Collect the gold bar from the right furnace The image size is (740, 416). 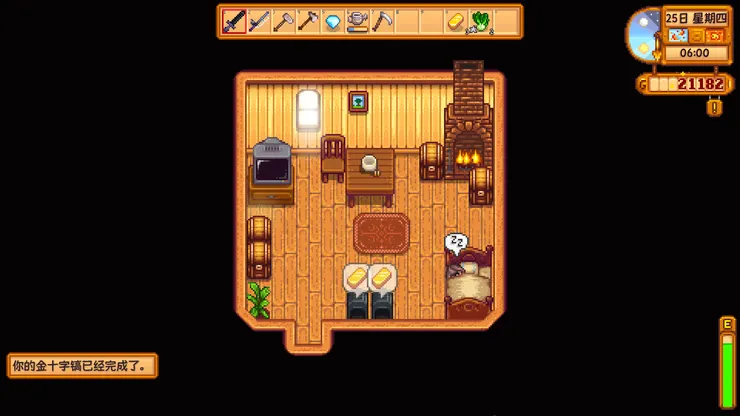click(x=382, y=277)
